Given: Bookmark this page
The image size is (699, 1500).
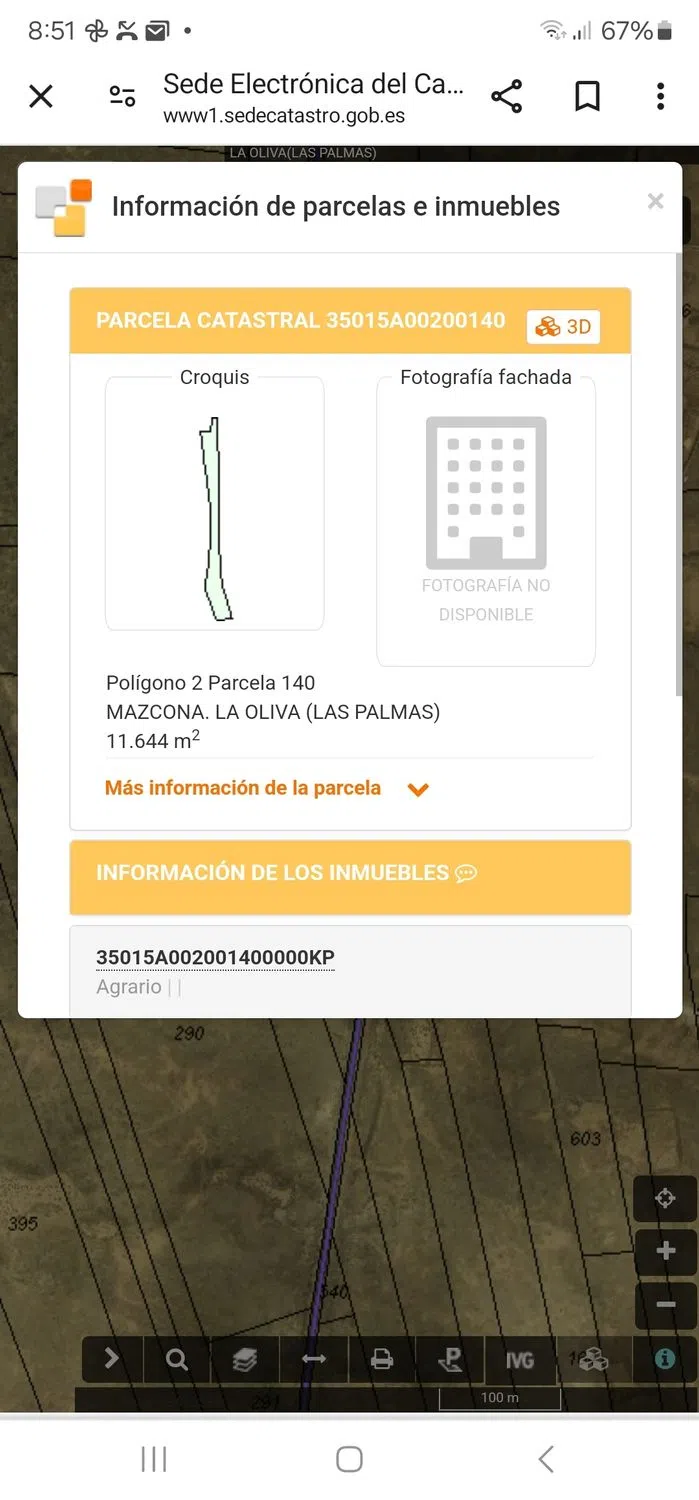Looking at the screenshot, I should (587, 97).
